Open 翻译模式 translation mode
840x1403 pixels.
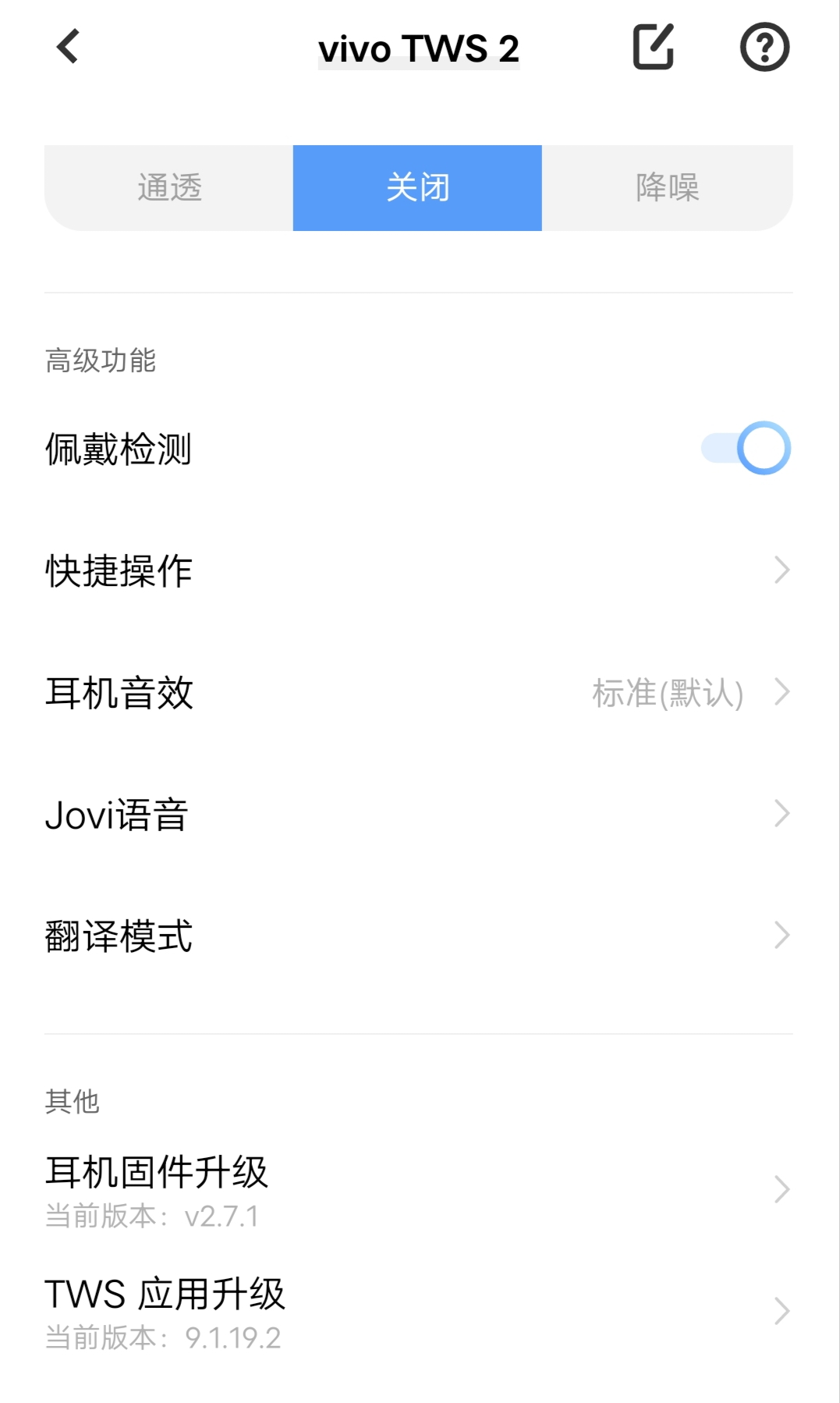419,936
